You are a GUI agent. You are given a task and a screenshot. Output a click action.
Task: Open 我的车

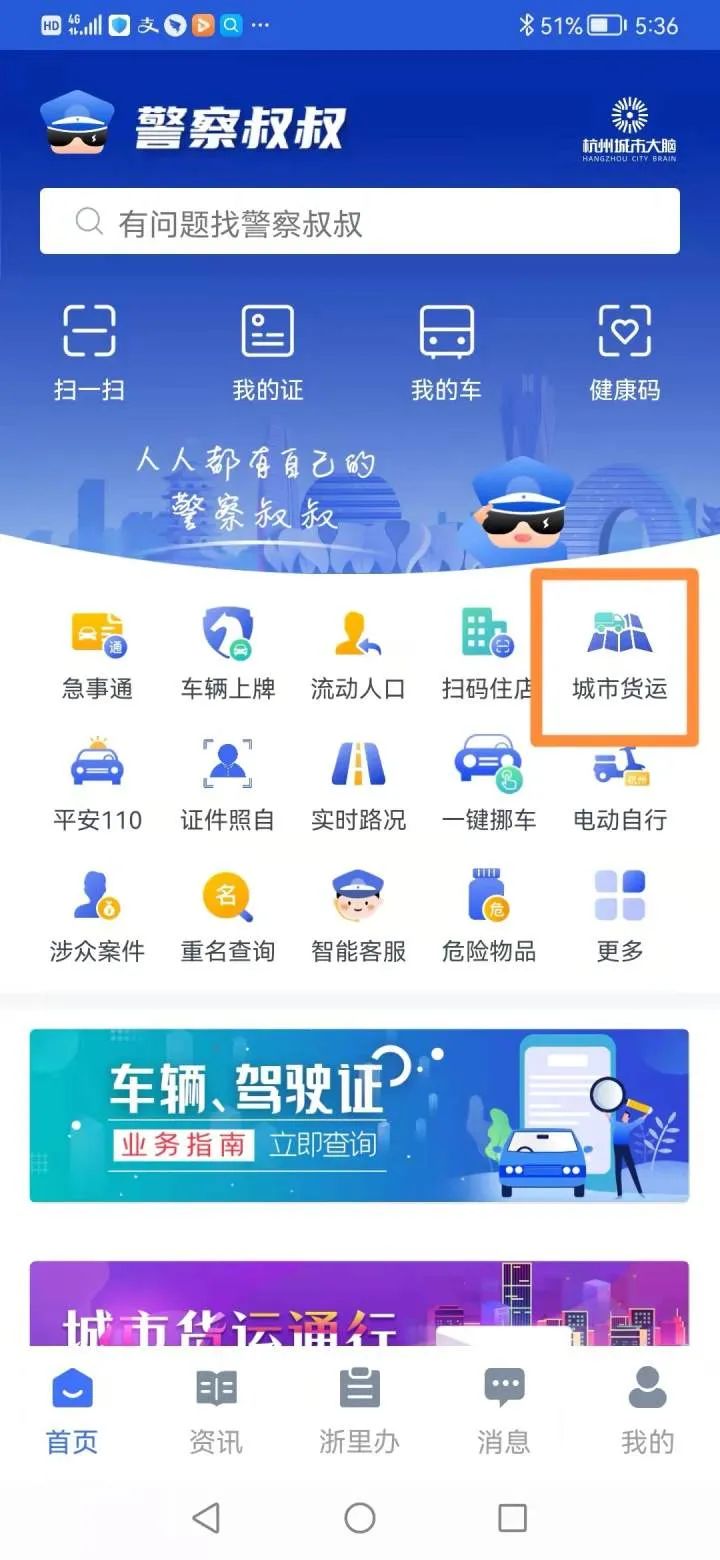446,350
